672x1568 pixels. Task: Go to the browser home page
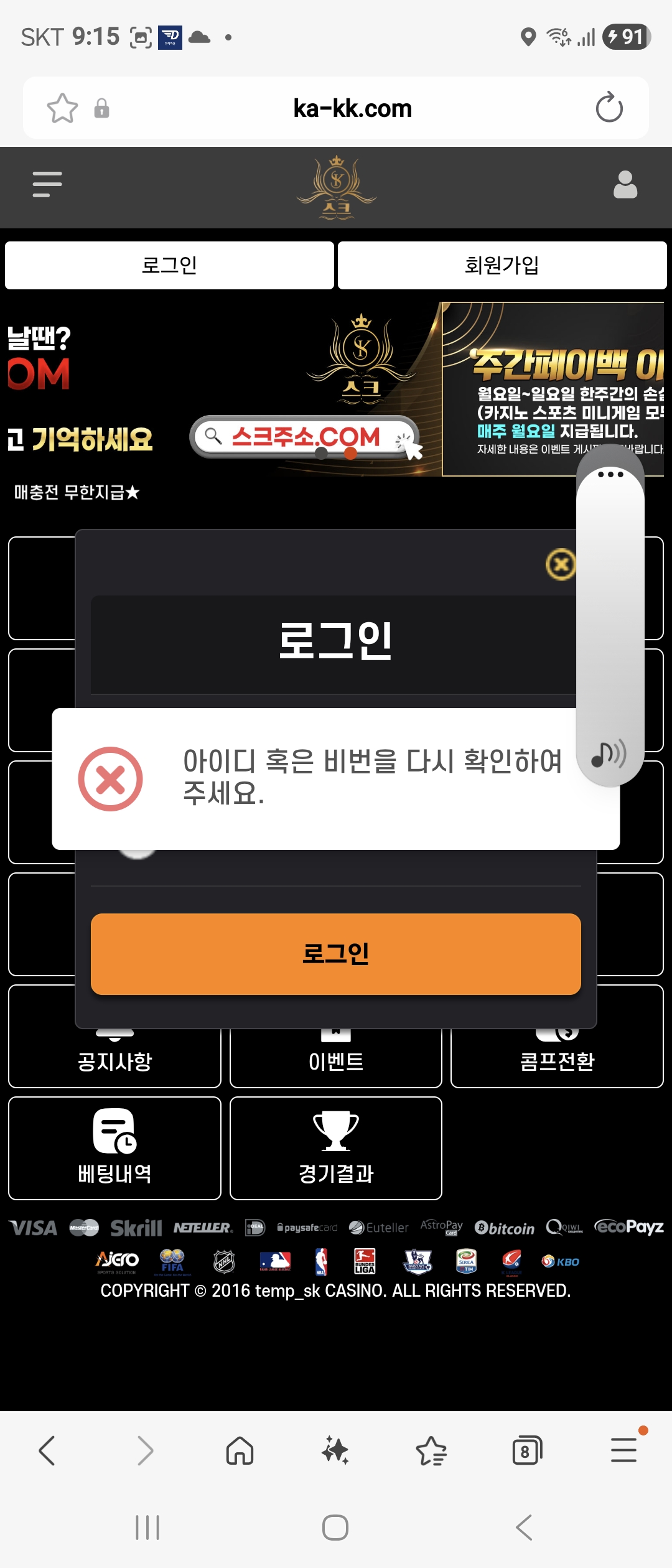240,1451
